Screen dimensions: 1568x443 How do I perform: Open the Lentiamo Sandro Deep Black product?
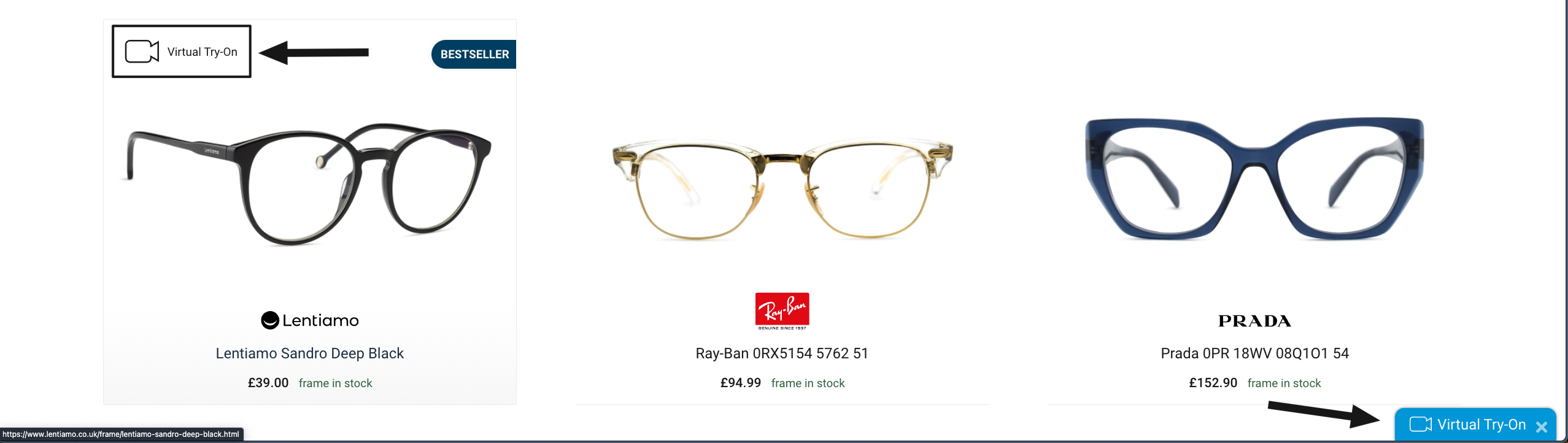[x=309, y=353]
